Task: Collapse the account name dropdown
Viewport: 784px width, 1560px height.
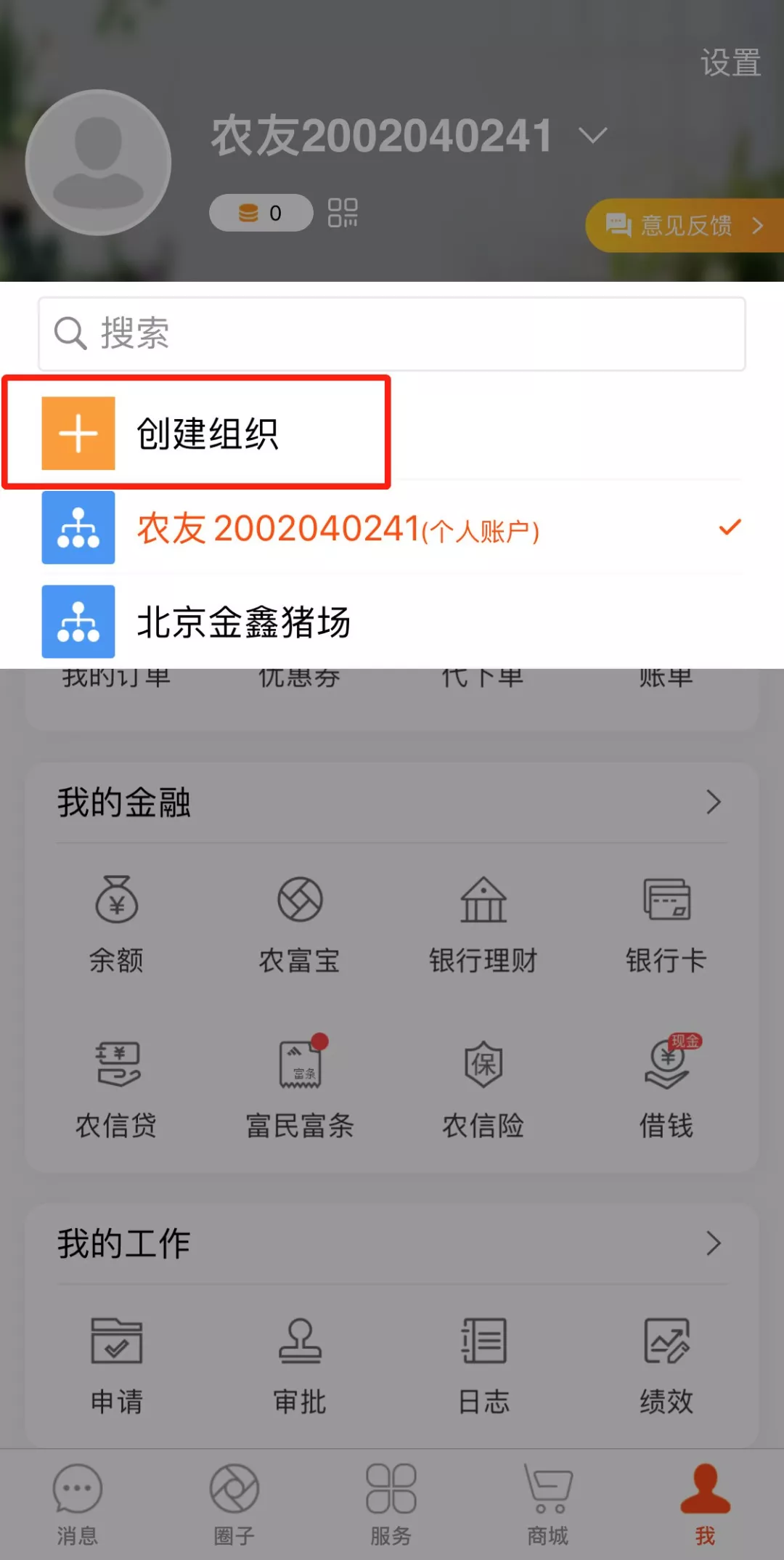Action: (592, 136)
